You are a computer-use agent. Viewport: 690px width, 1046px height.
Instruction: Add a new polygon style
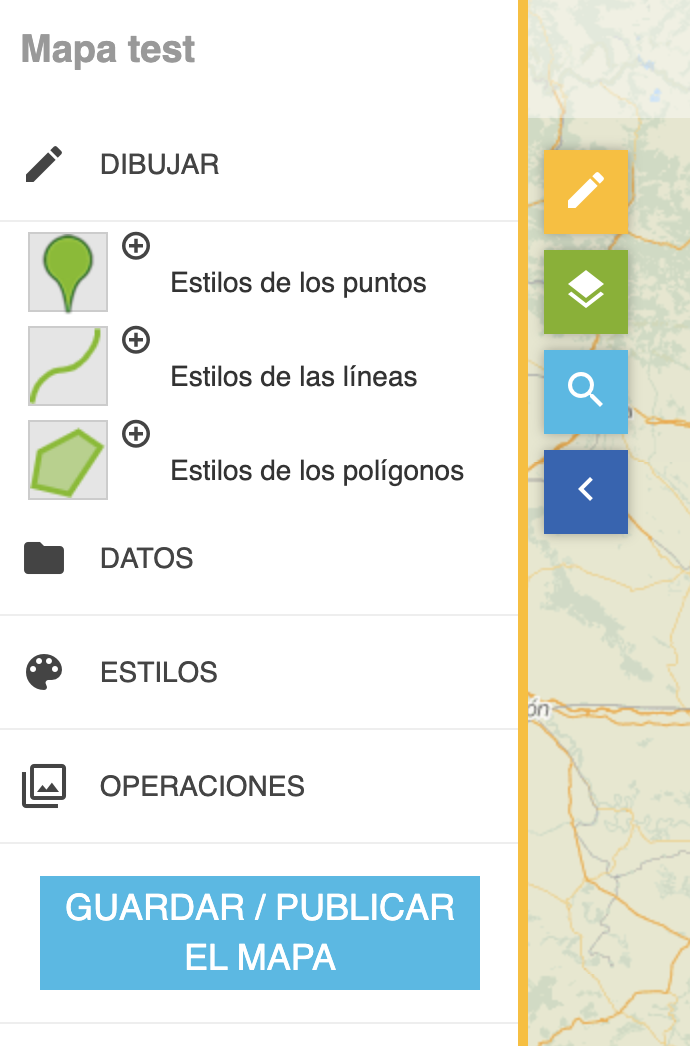coord(136,434)
